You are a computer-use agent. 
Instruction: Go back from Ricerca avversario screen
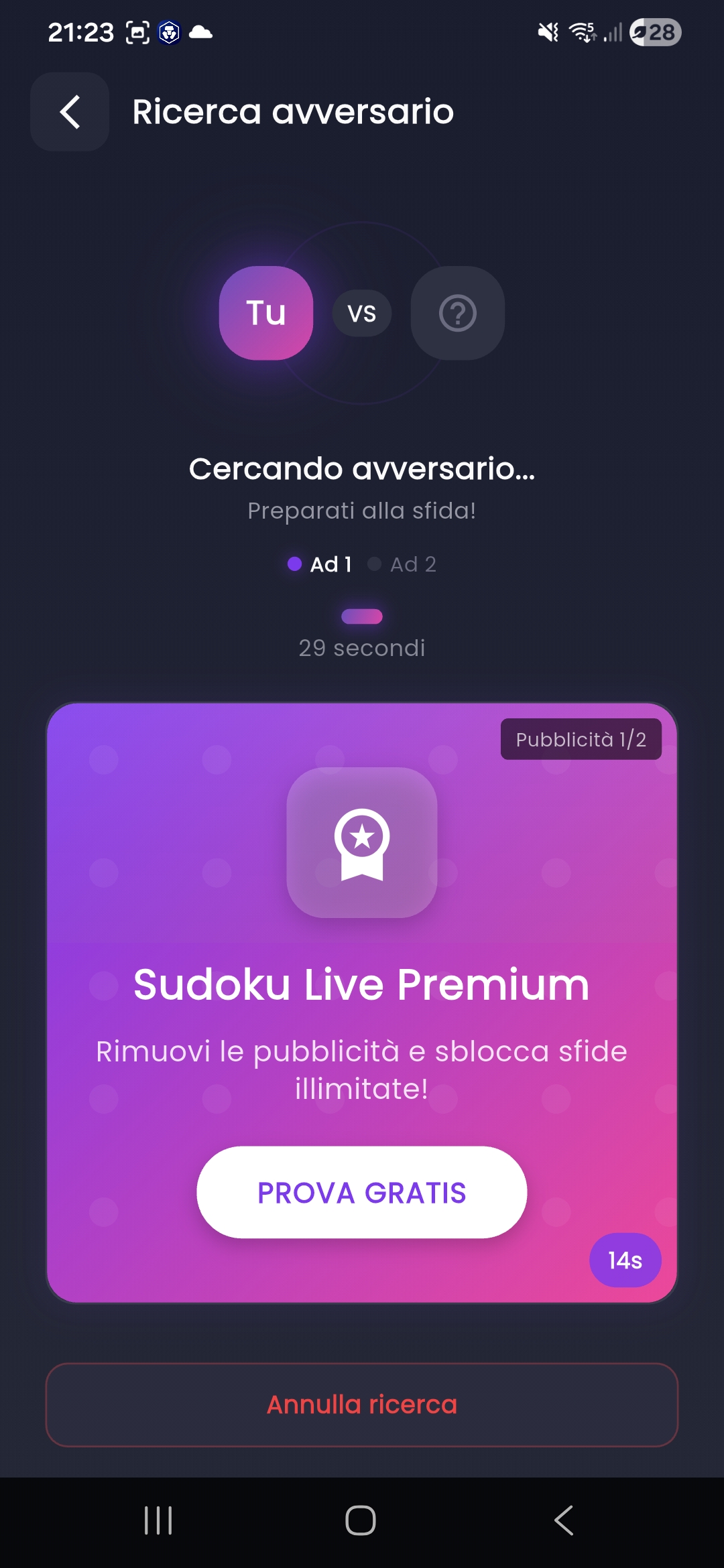pyautogui.click(x=70, y=112)
